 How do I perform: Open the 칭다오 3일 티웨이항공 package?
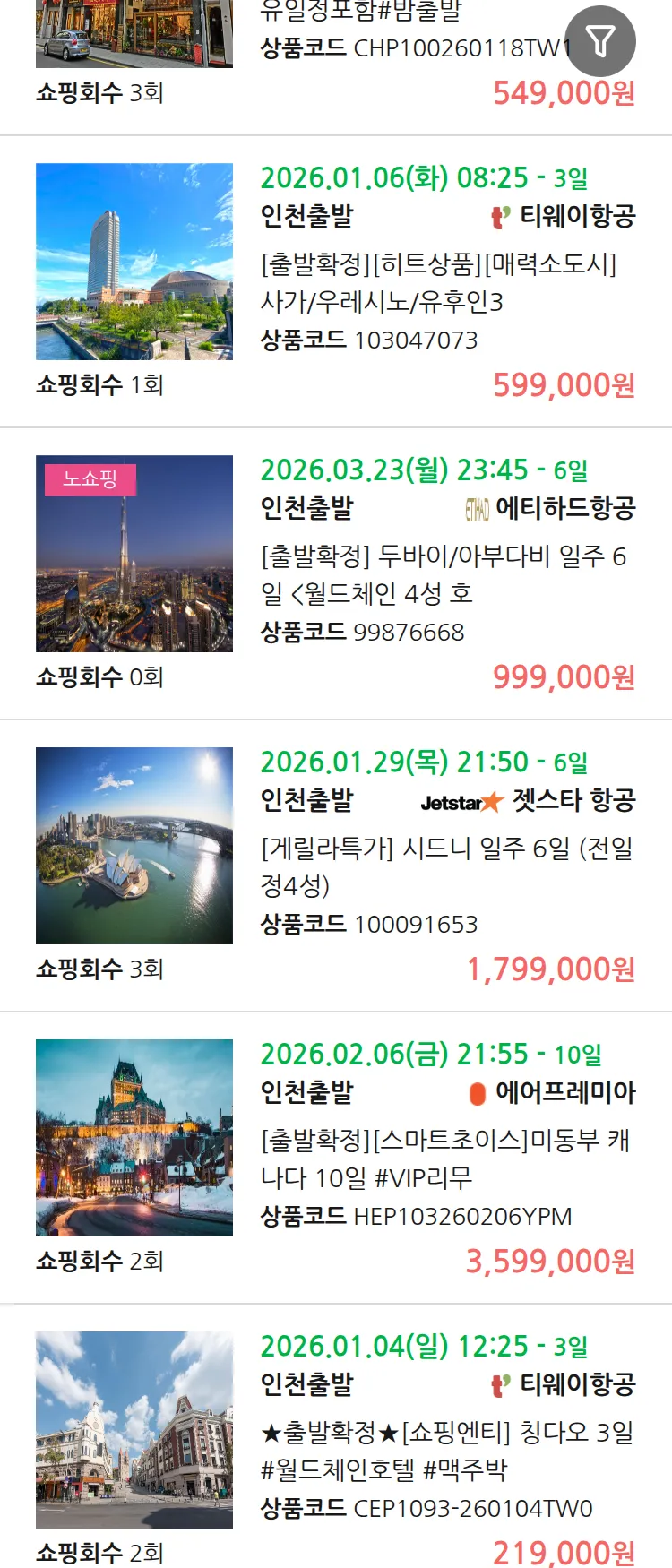[x=446, y=1451]
